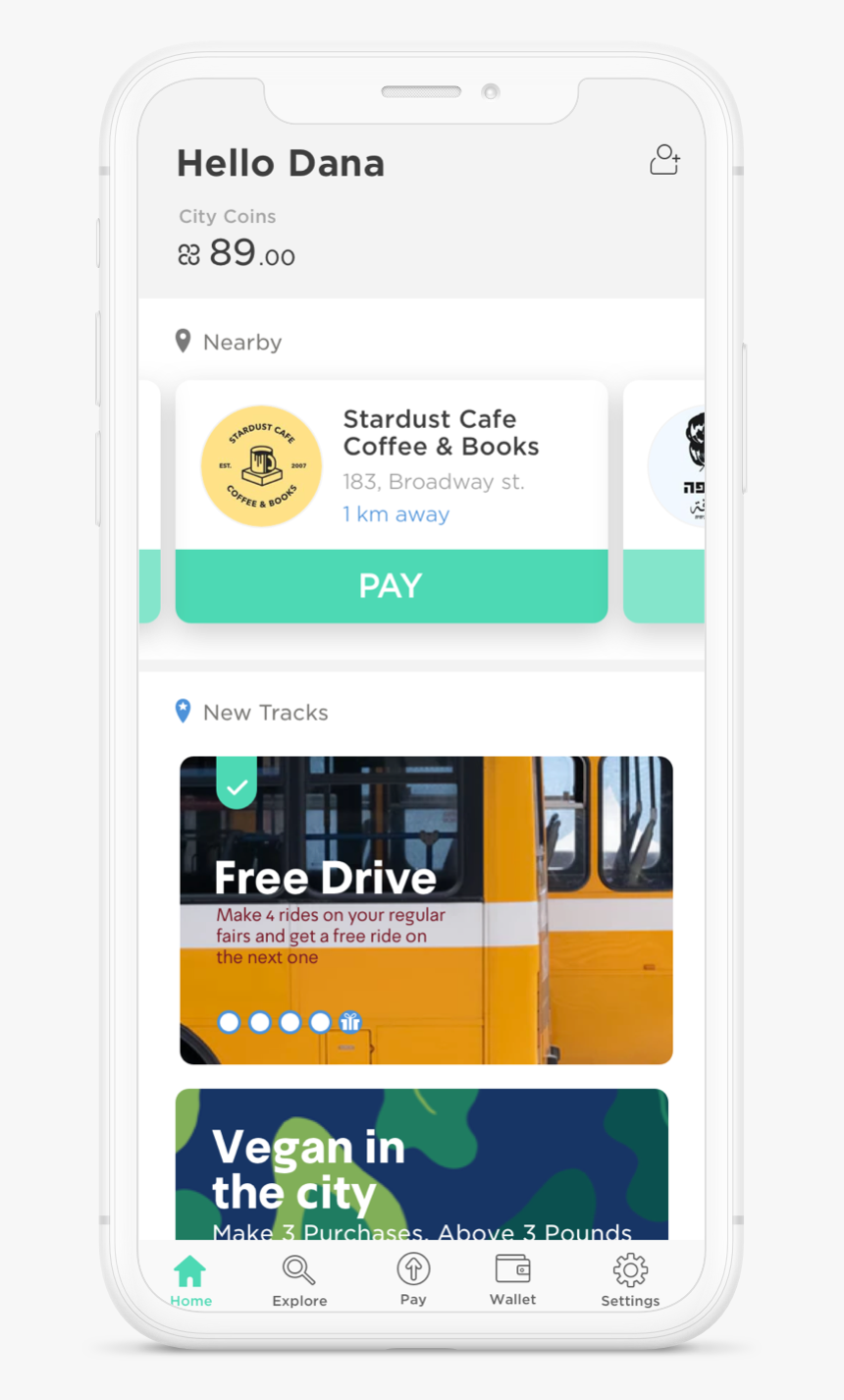
Task: Open the Settings tab
Action: 630,1280
